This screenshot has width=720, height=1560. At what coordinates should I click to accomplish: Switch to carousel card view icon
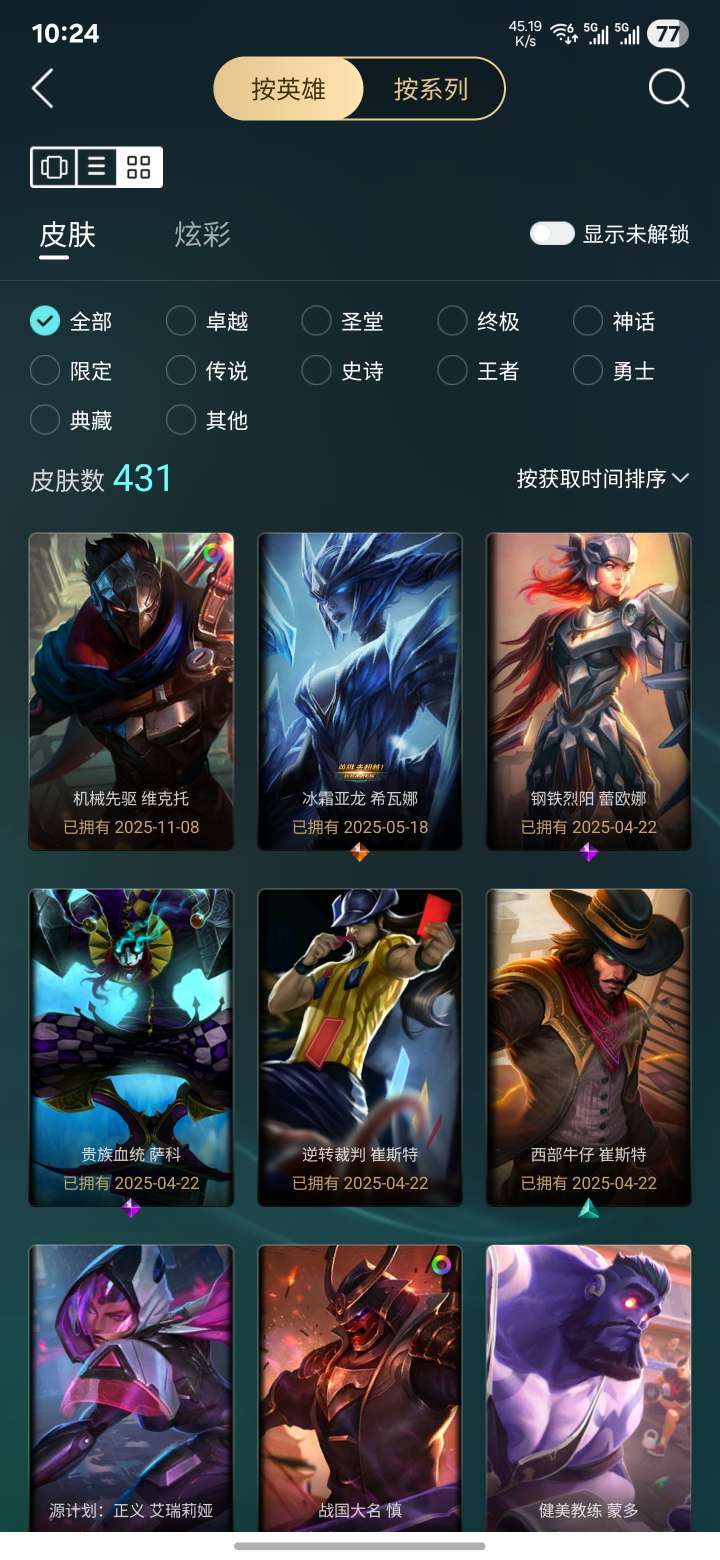click(x=54, y=167)
